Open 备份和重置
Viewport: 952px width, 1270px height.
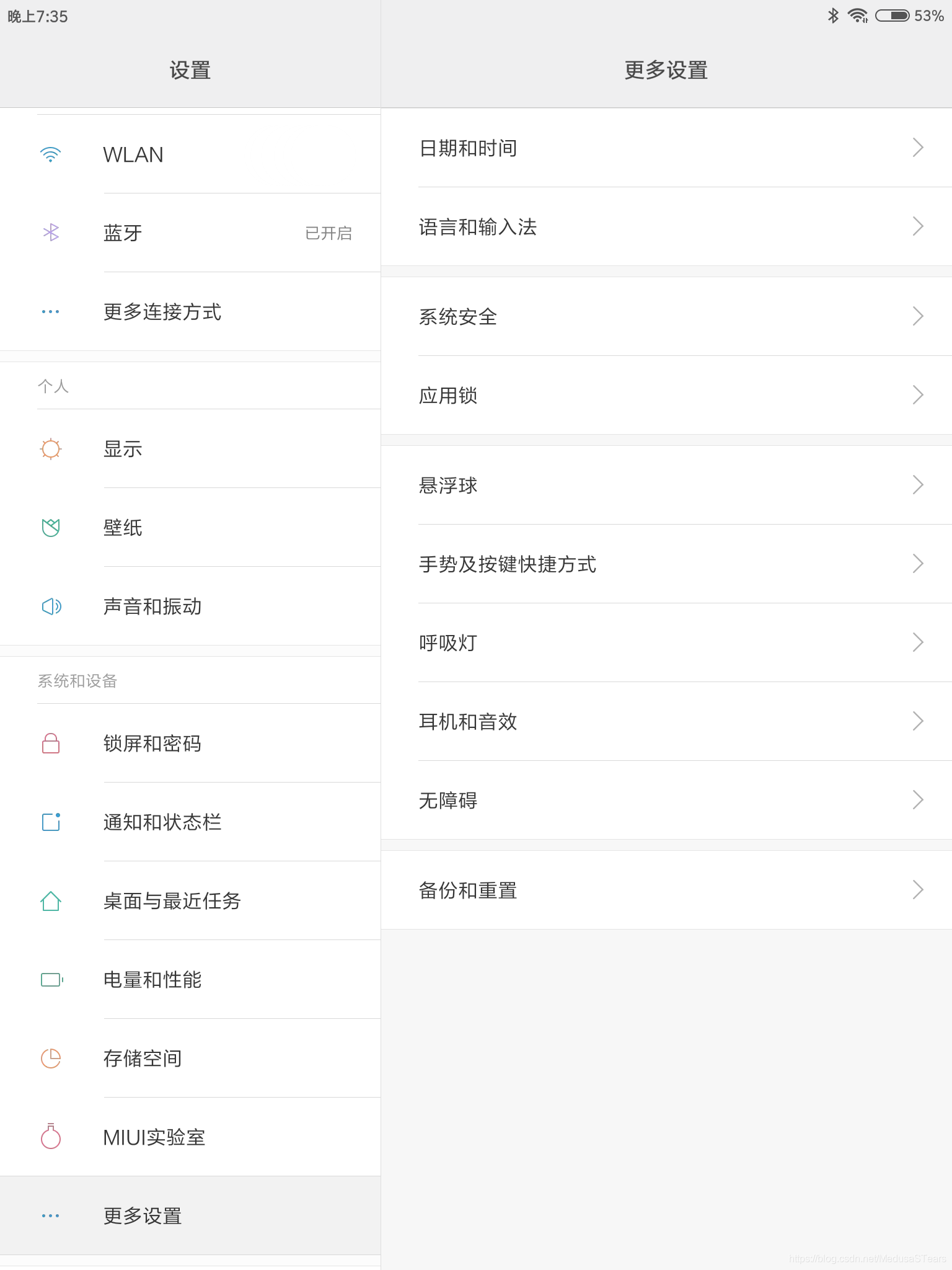click(x=666, y=890)
